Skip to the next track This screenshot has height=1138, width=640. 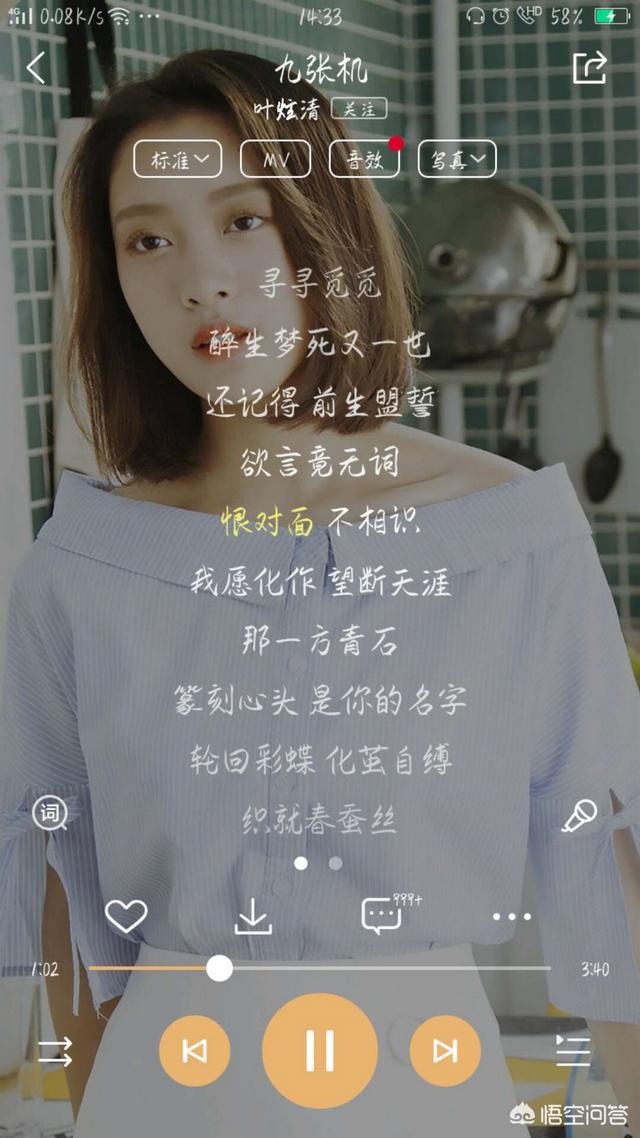tap(445, 1051)
